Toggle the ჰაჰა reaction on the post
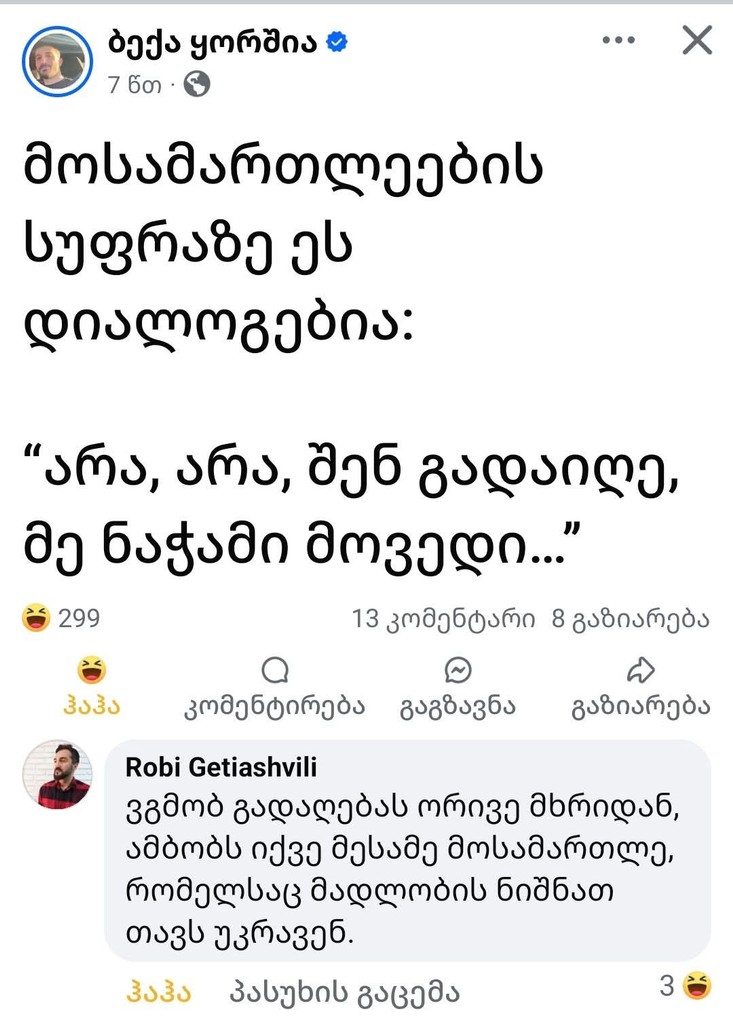733x1024 pixels. (91, 688)
